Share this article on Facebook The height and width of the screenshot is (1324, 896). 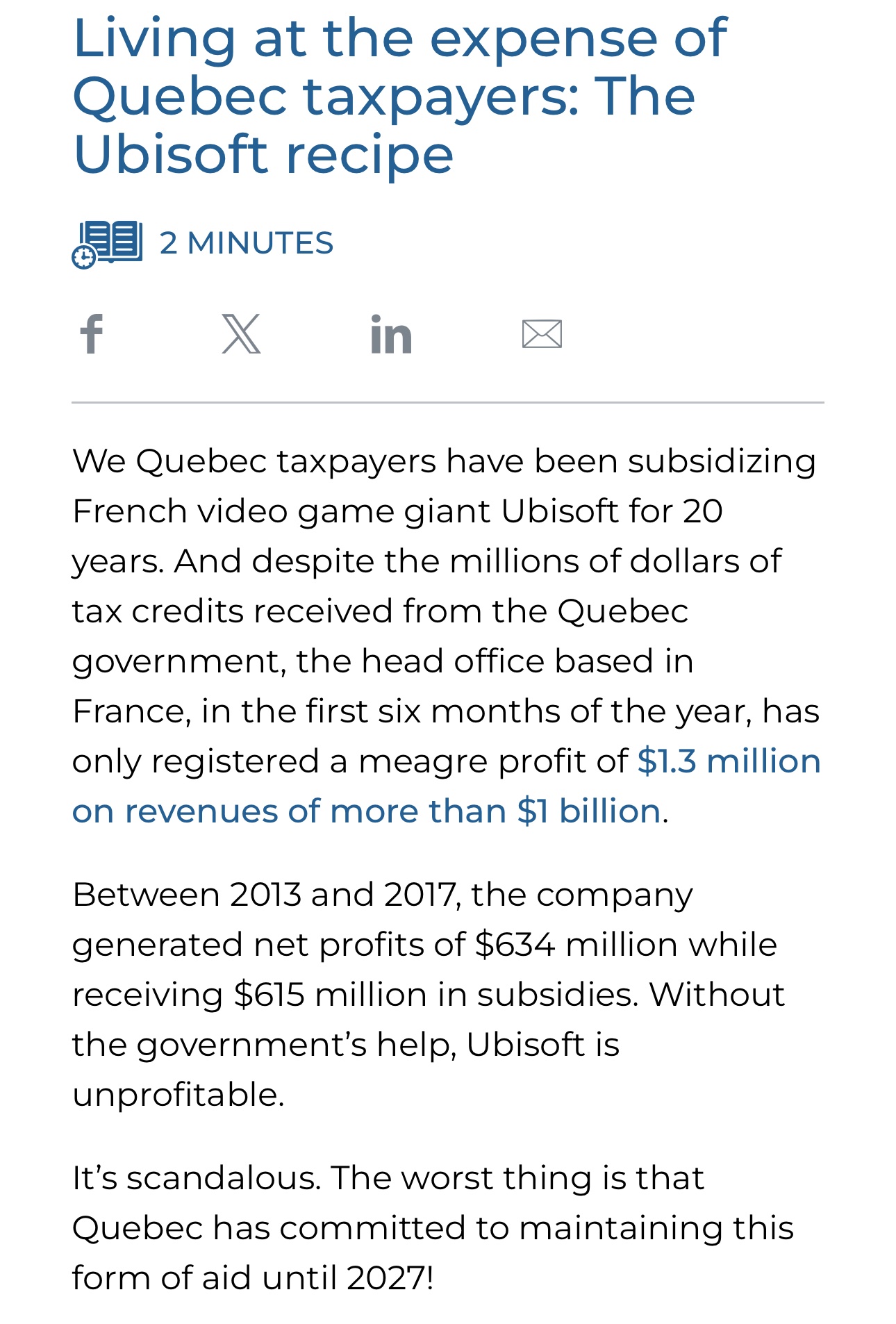pos(92,334)
